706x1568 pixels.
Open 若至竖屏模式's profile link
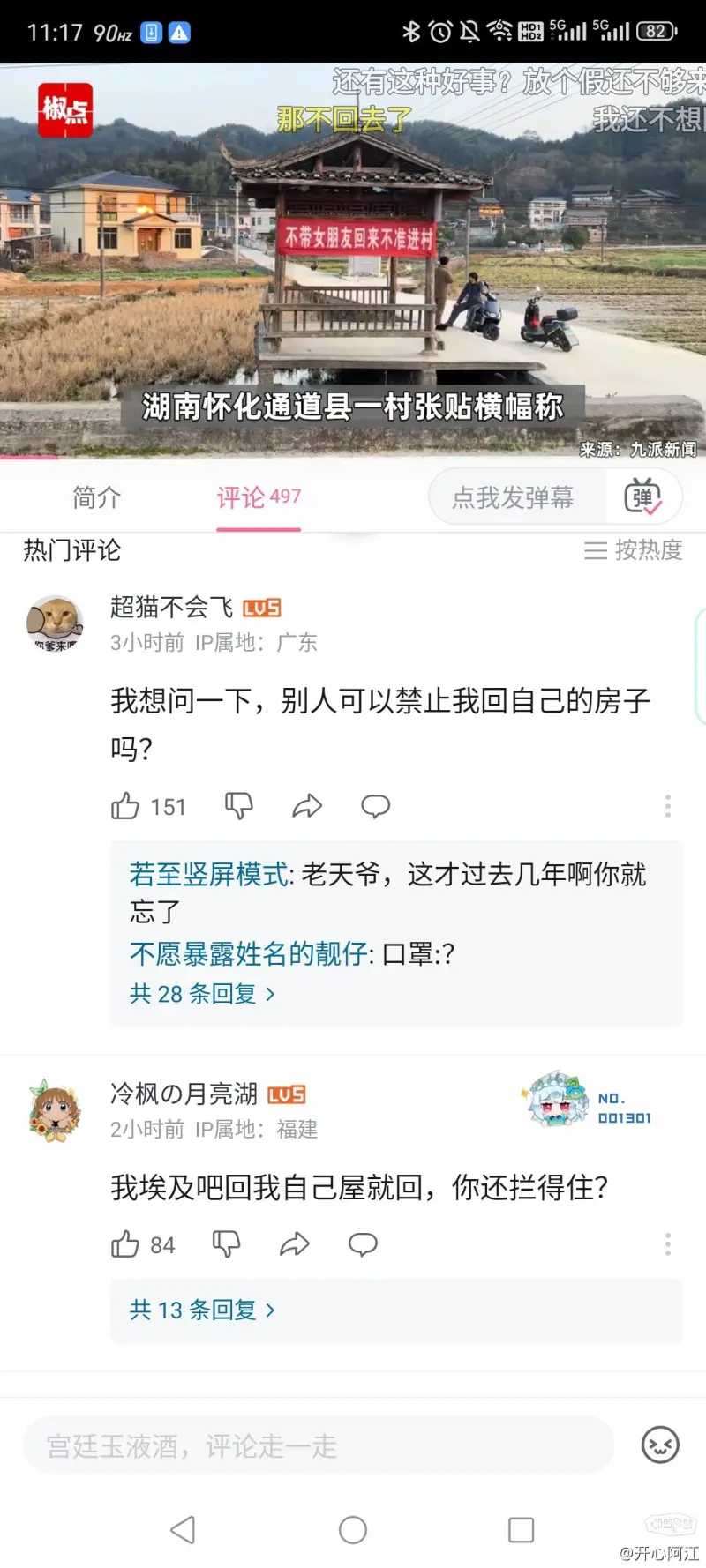(207, 874)
